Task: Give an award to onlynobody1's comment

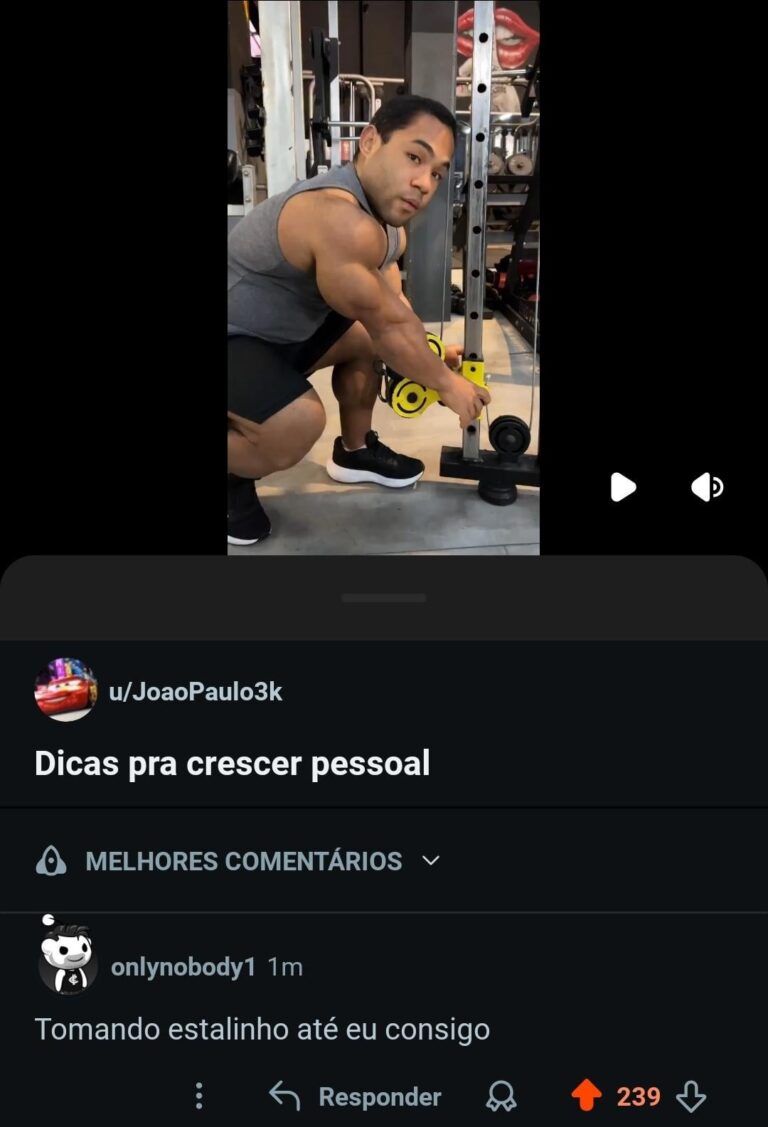Action: pyautogui.click(x=501, y=1096)
